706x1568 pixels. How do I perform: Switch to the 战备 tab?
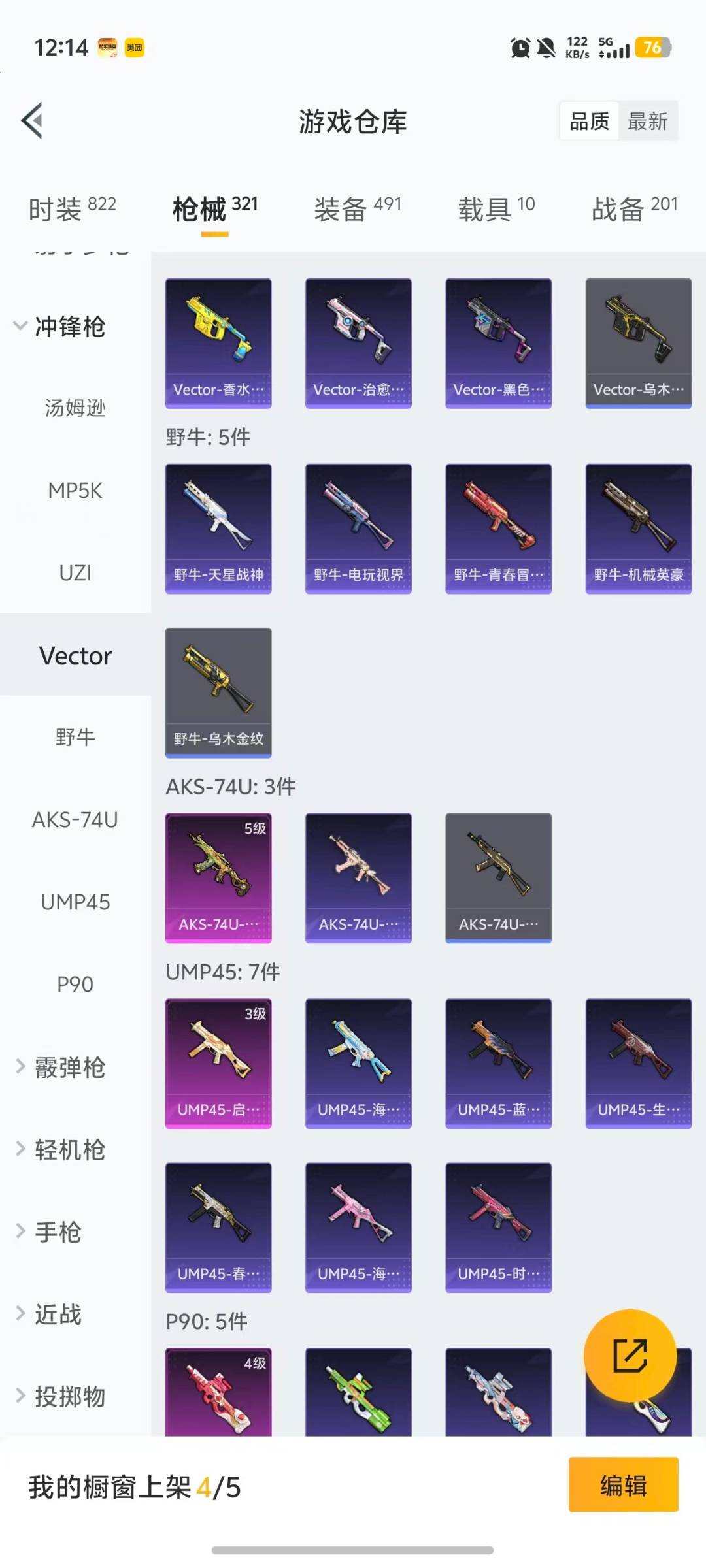pos(634,209)
